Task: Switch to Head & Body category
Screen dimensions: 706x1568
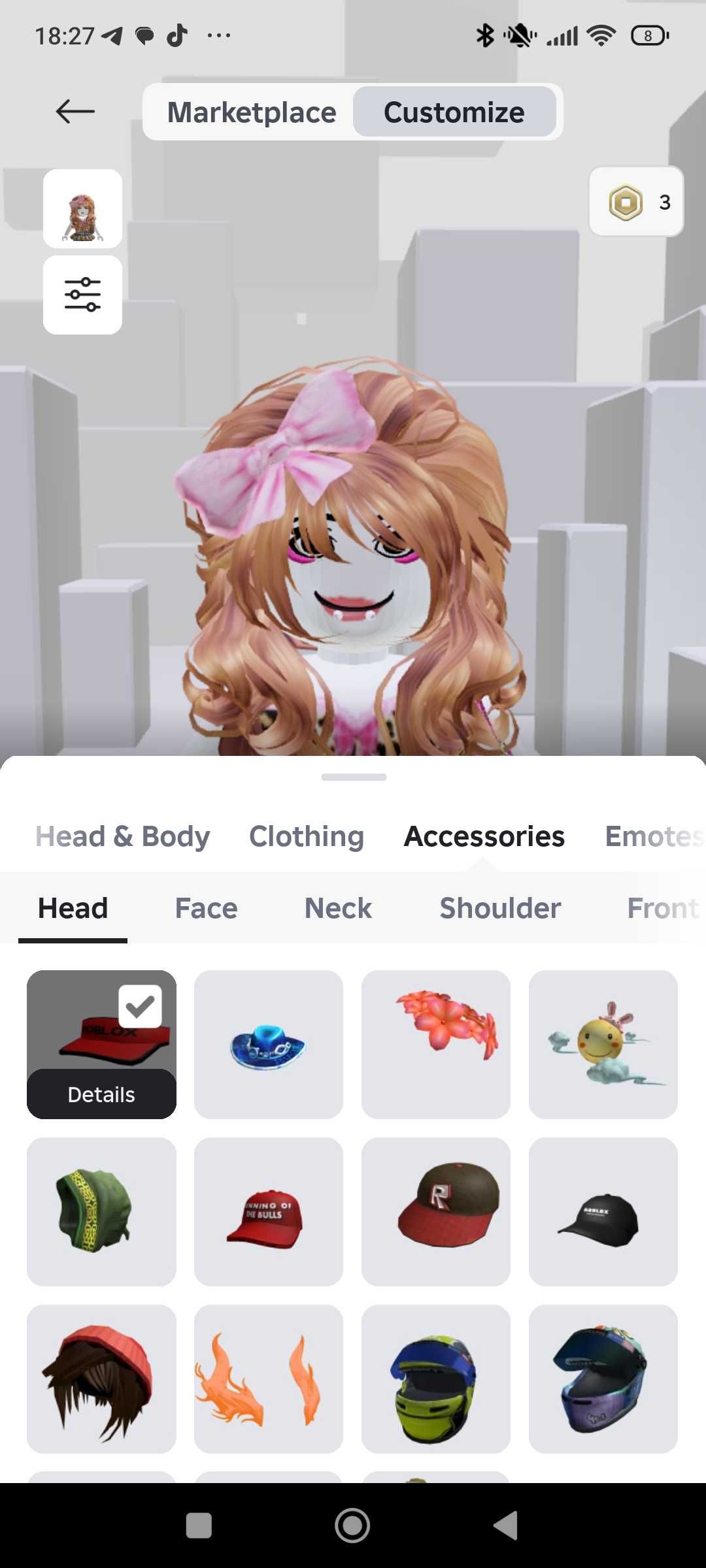Action: pos(122,836)
